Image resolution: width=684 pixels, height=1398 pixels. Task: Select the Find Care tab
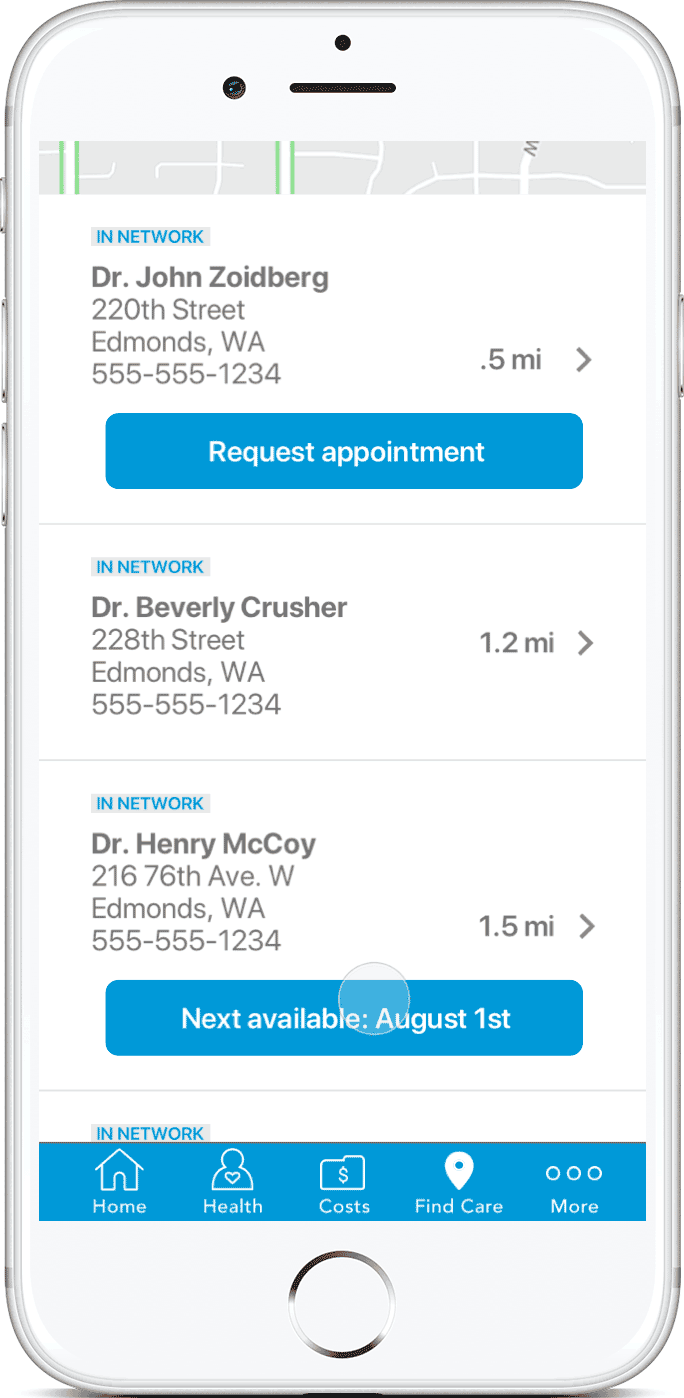pyautogui.click(x=458, y=1182)
